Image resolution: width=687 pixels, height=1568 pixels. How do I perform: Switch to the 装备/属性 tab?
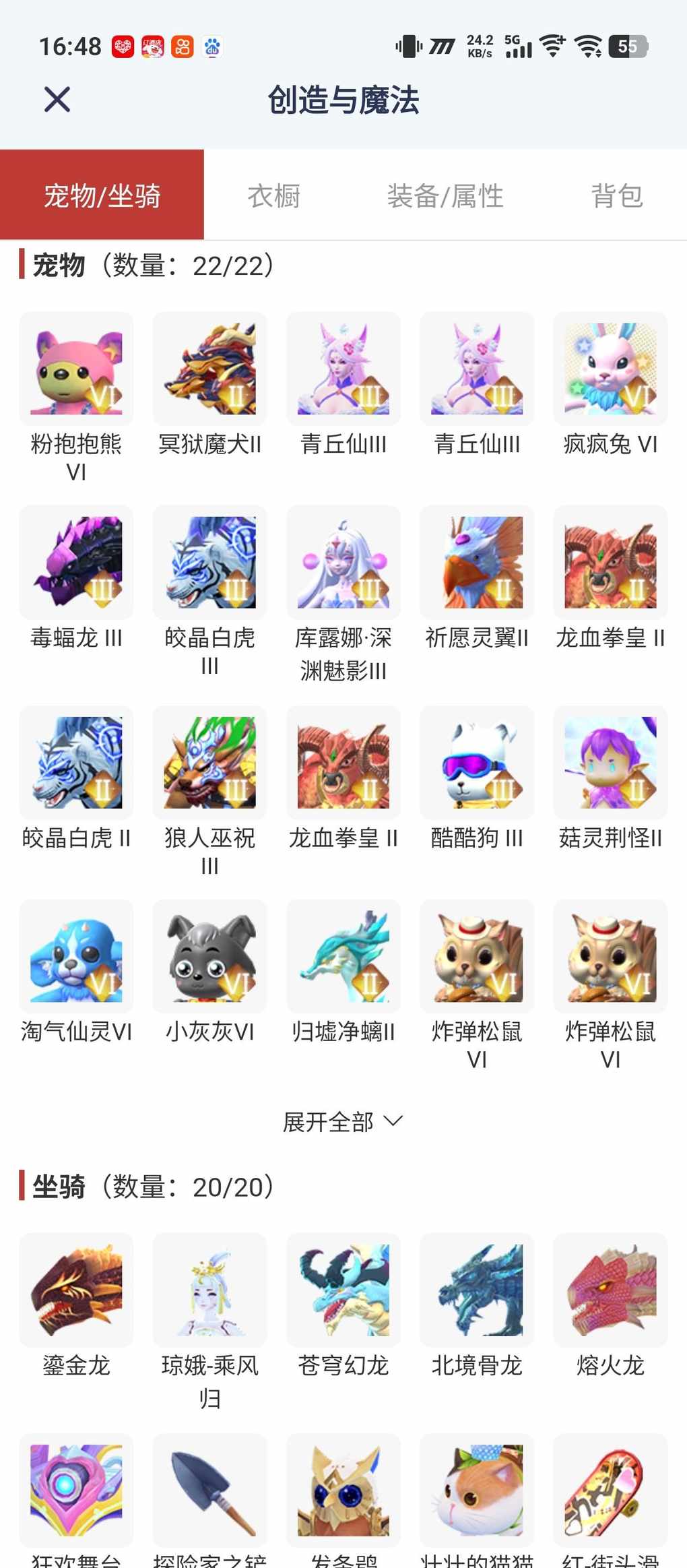pyautogui.click(x=445, y=196)
